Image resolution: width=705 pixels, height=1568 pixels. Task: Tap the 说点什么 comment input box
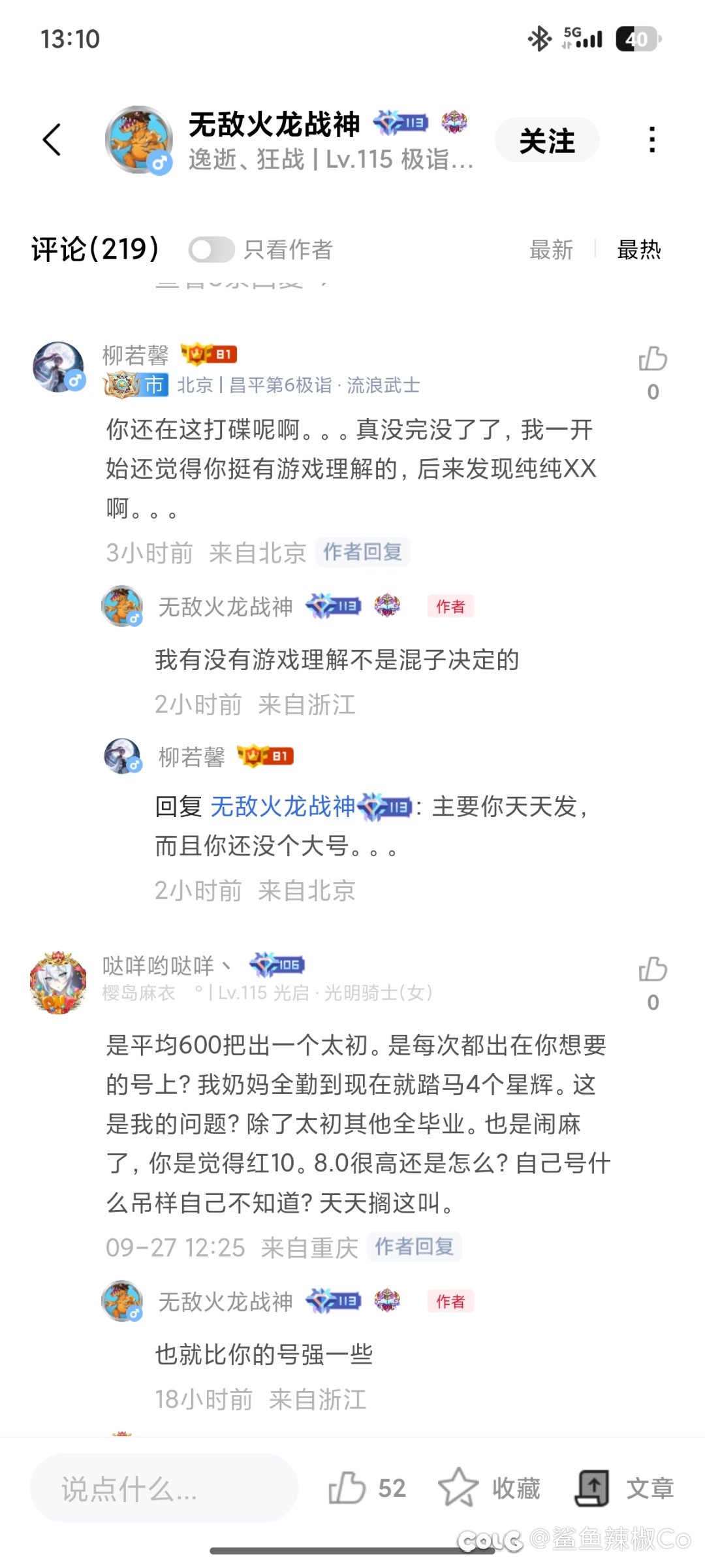click(x=163, y=1489)
